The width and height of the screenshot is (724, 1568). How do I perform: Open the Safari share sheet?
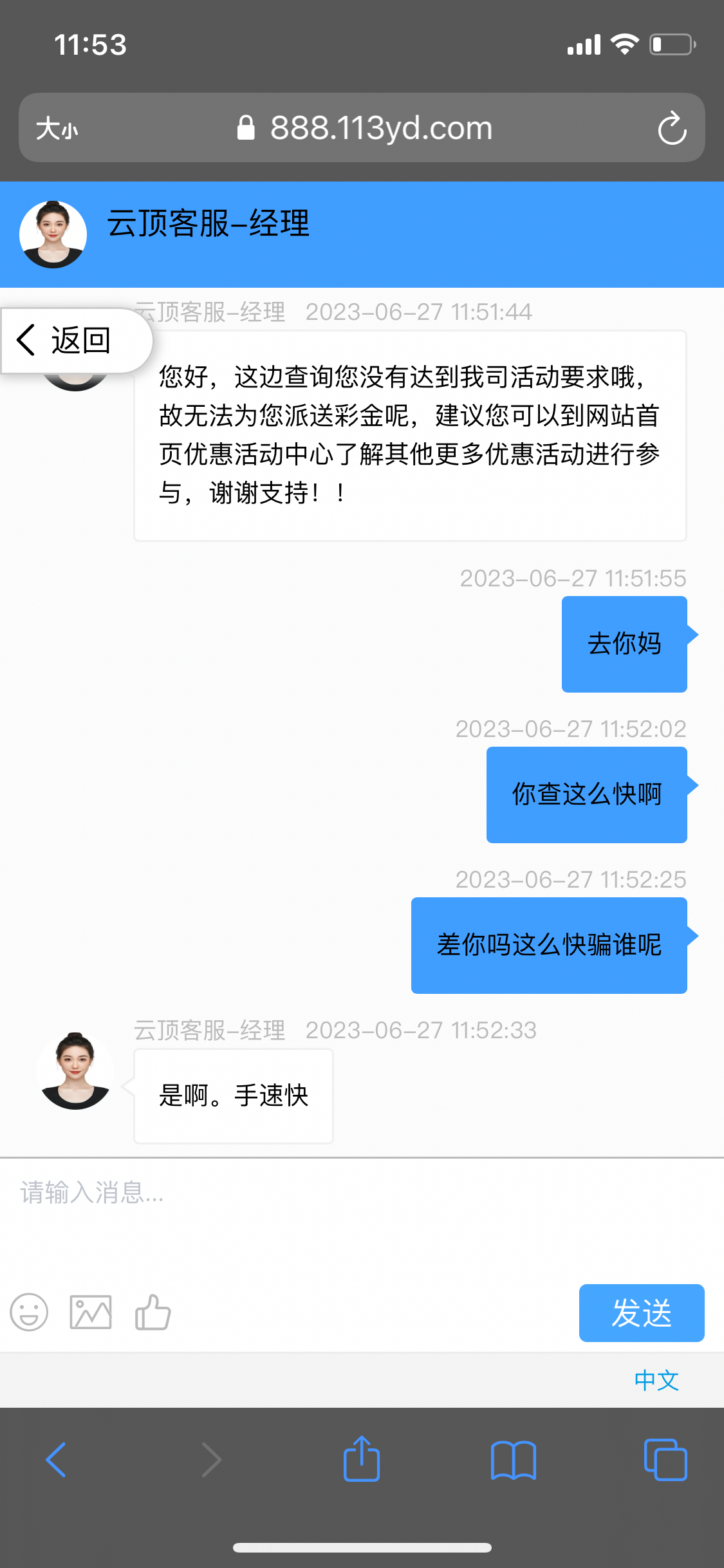(362, 1459)
